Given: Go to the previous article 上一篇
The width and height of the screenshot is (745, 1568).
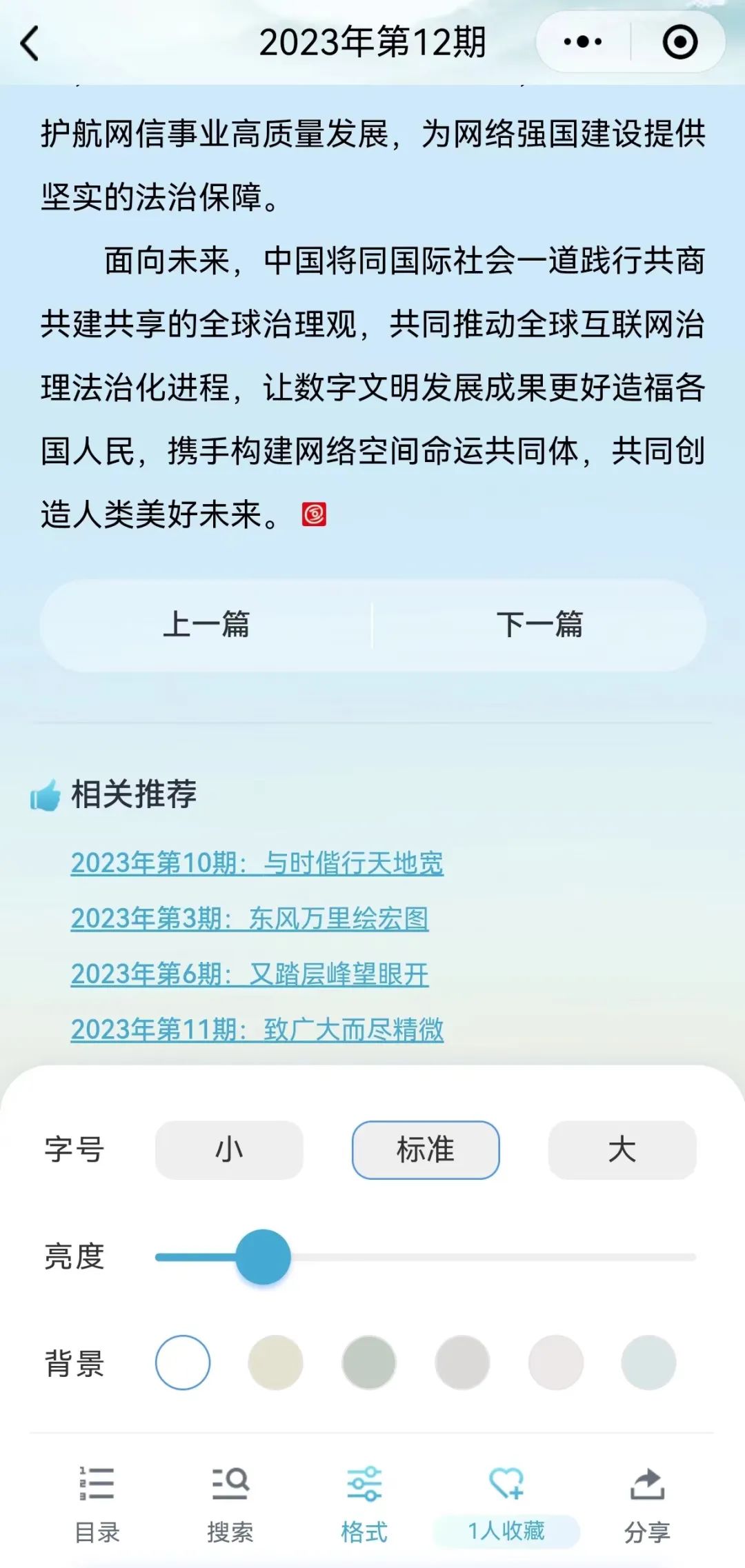Looking at the screenshot, I should click(206, 625).
